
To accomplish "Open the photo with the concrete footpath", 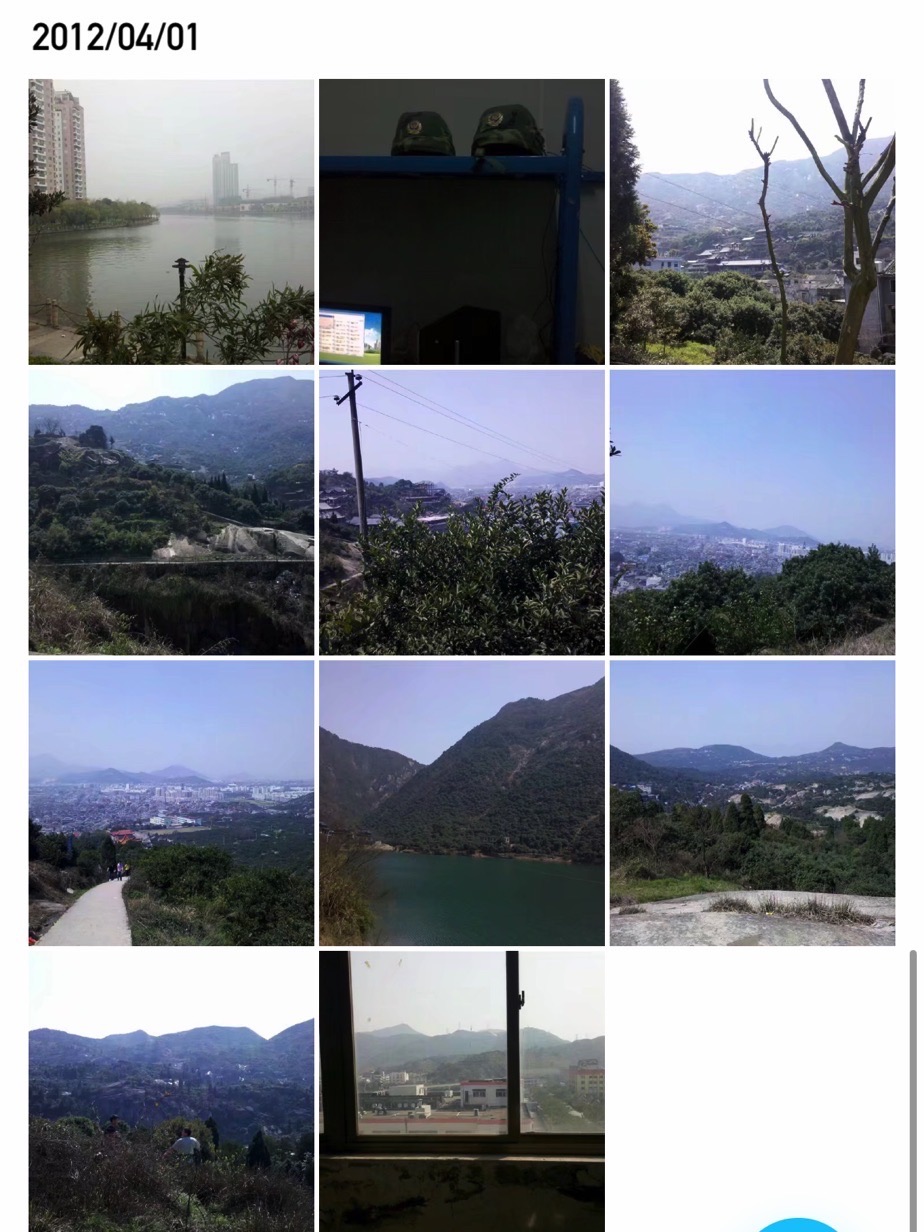I will [x=171, y=802].
